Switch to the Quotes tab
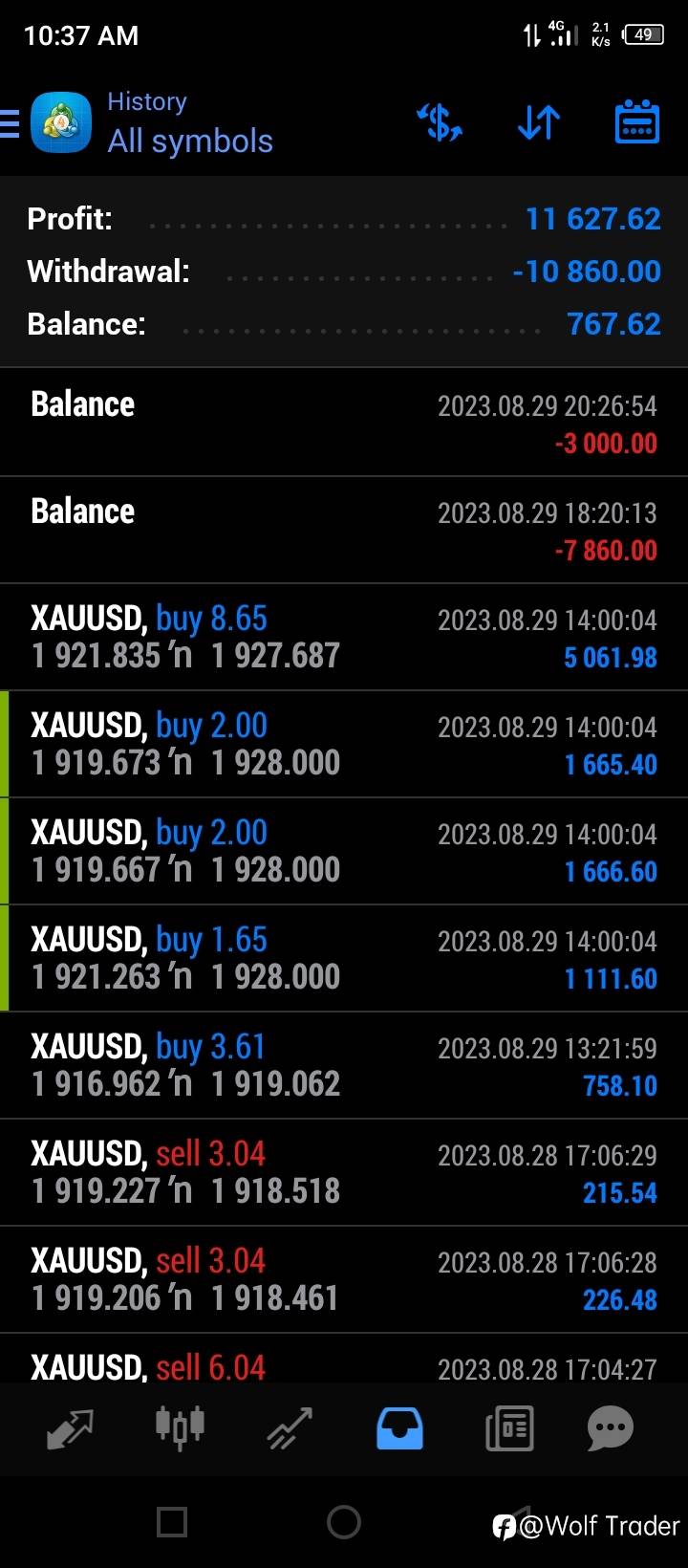This screenshot has height=1568, width=688. coord(70,1428)
